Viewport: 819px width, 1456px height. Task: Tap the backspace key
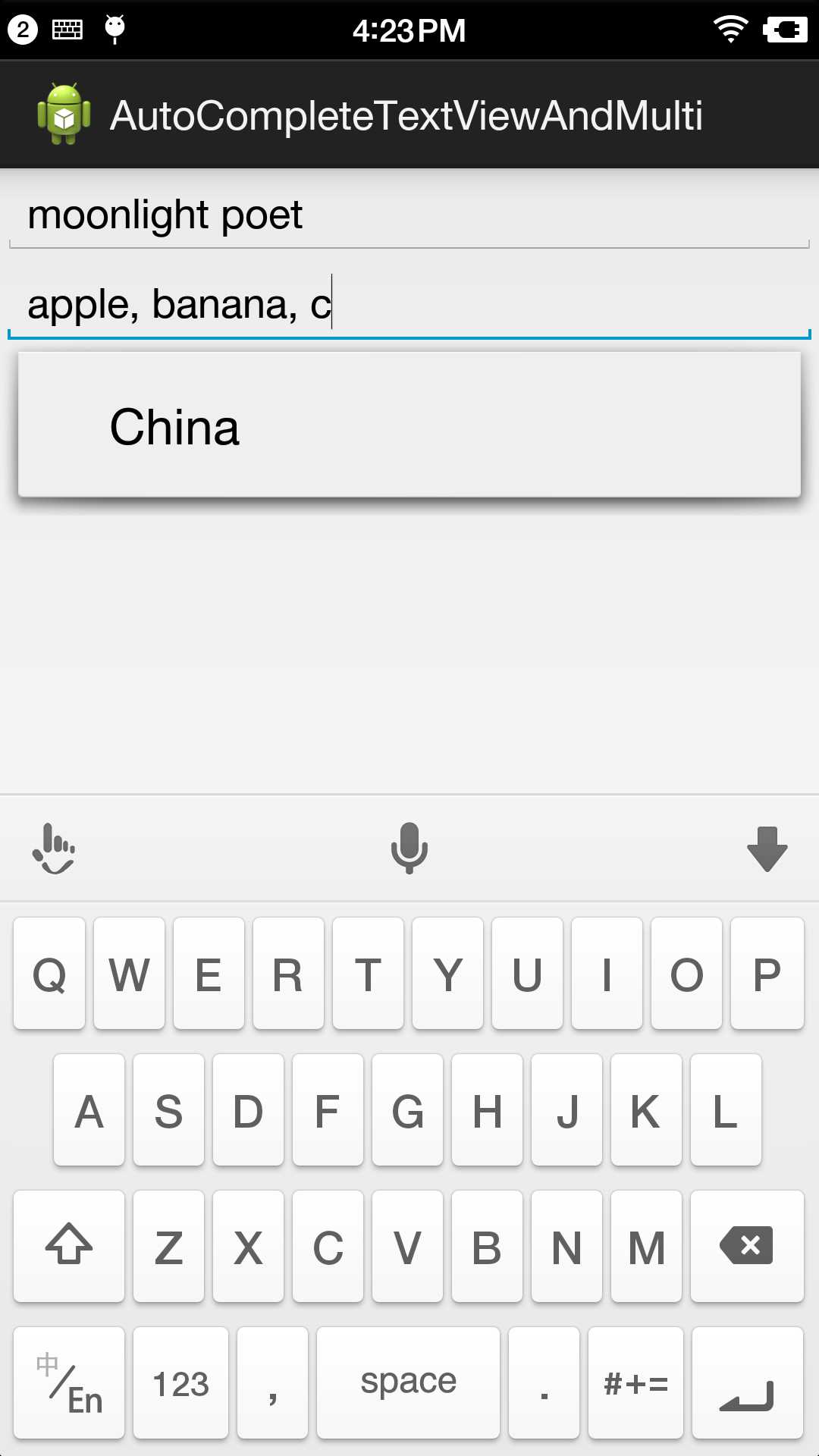[x=747, y=1246]
